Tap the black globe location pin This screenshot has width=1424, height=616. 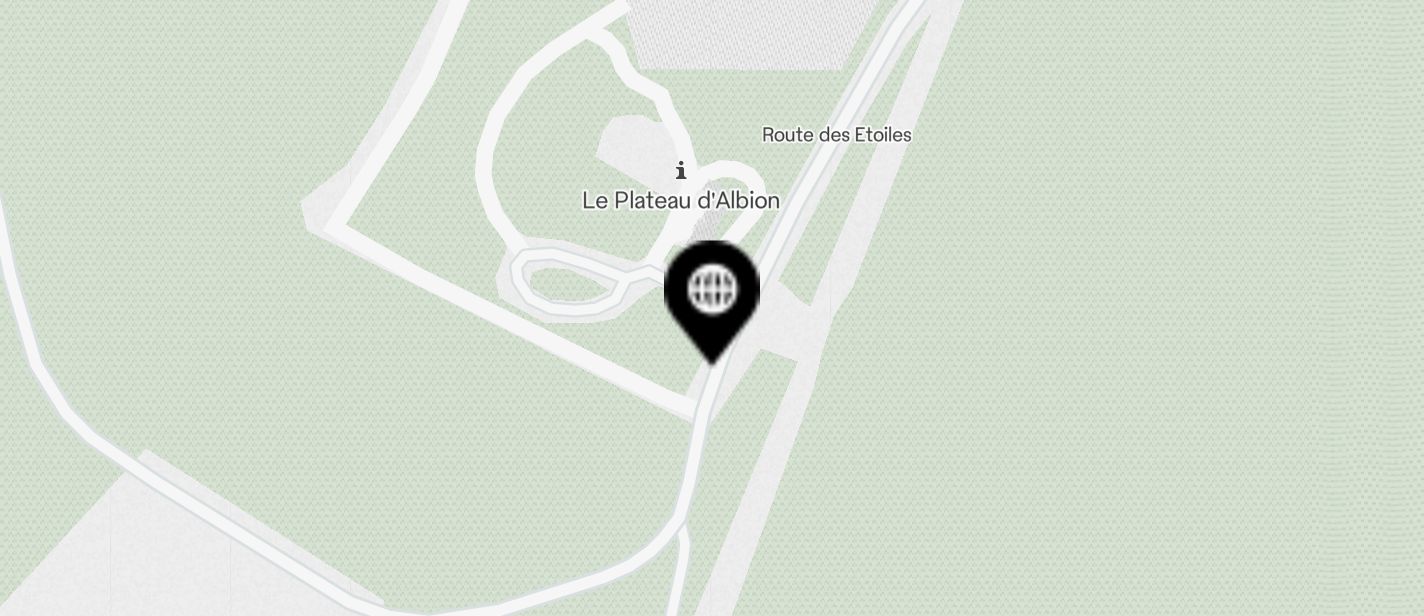(x=712, y=294)
